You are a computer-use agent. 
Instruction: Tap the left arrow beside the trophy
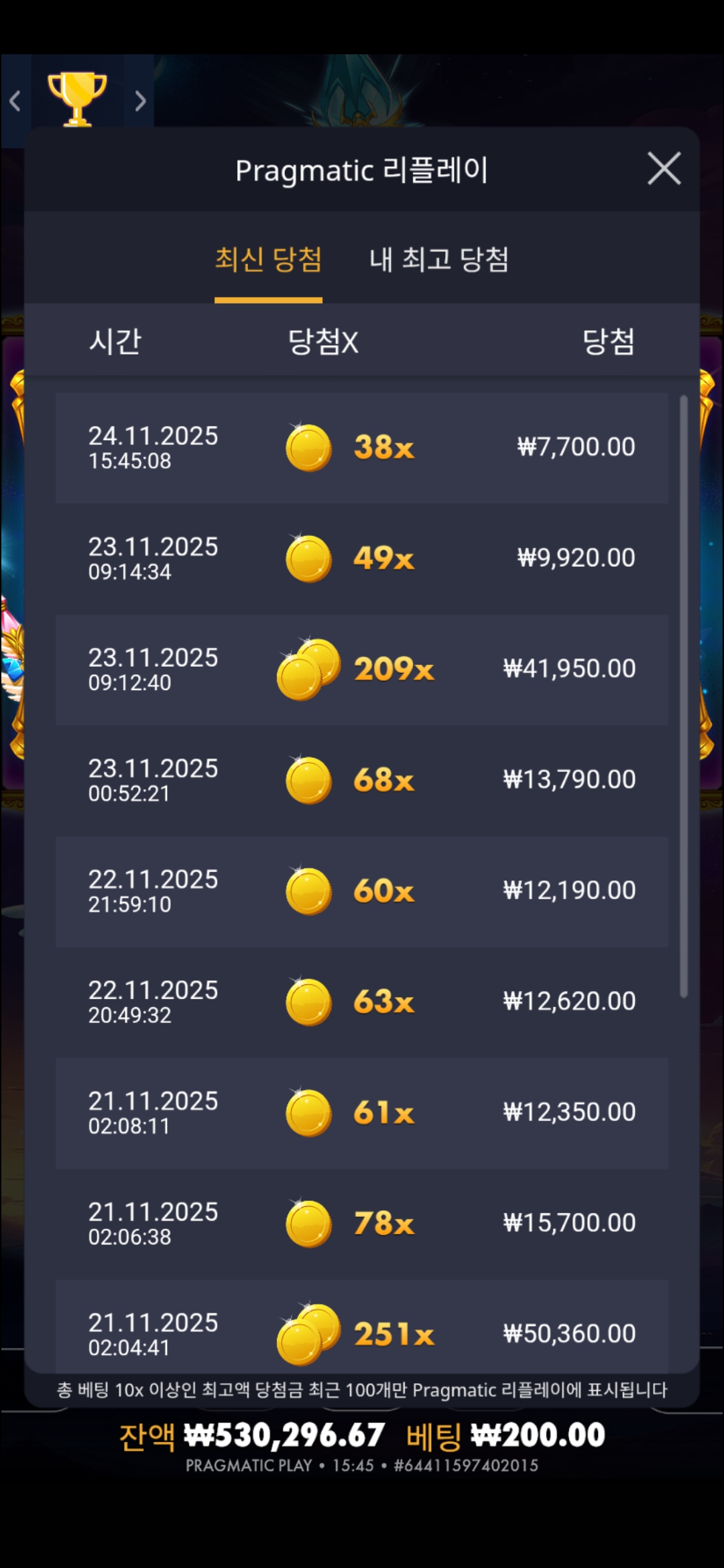(x=15, y=101)
